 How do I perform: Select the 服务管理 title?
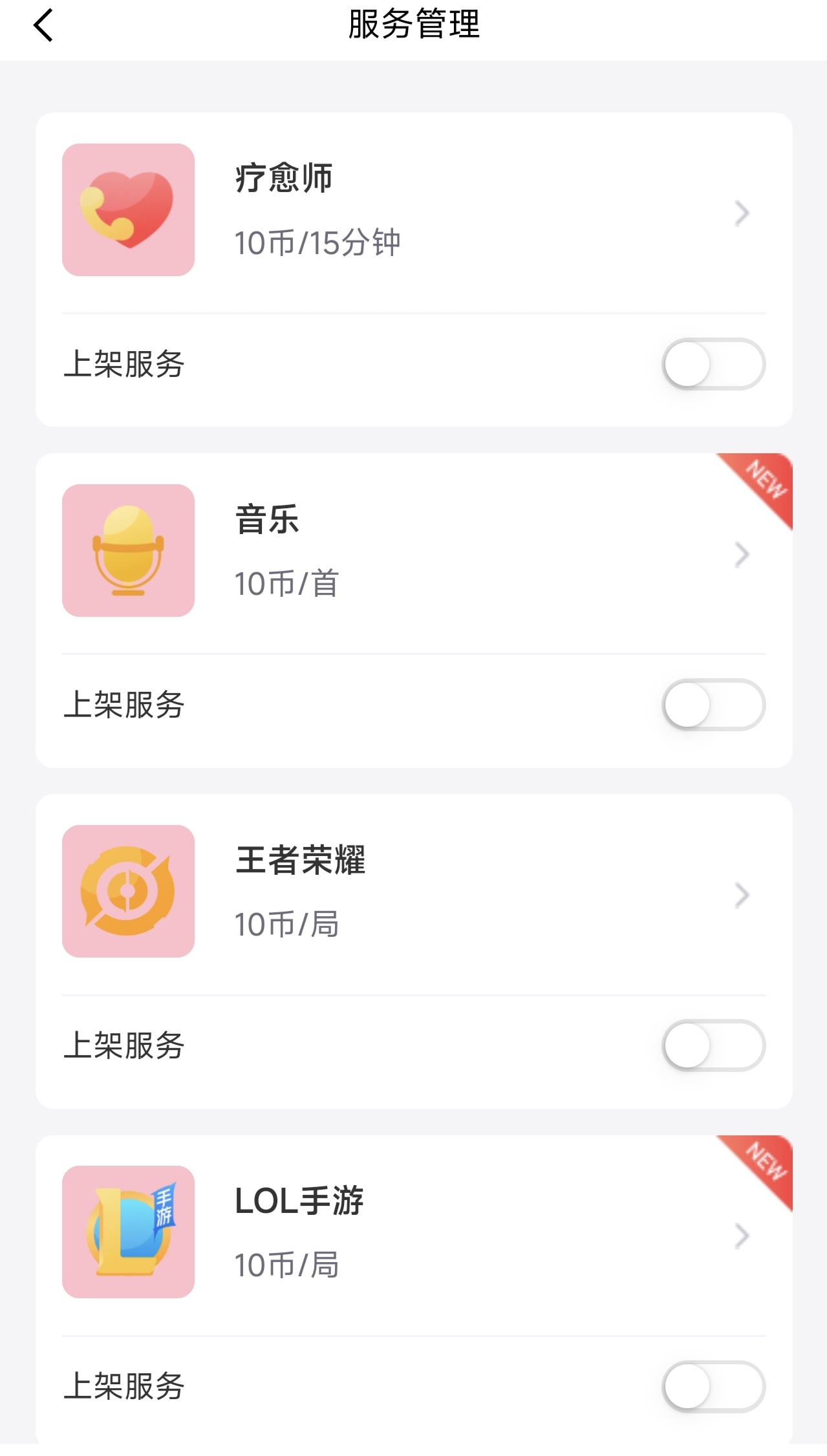click(x=413, y=25)
